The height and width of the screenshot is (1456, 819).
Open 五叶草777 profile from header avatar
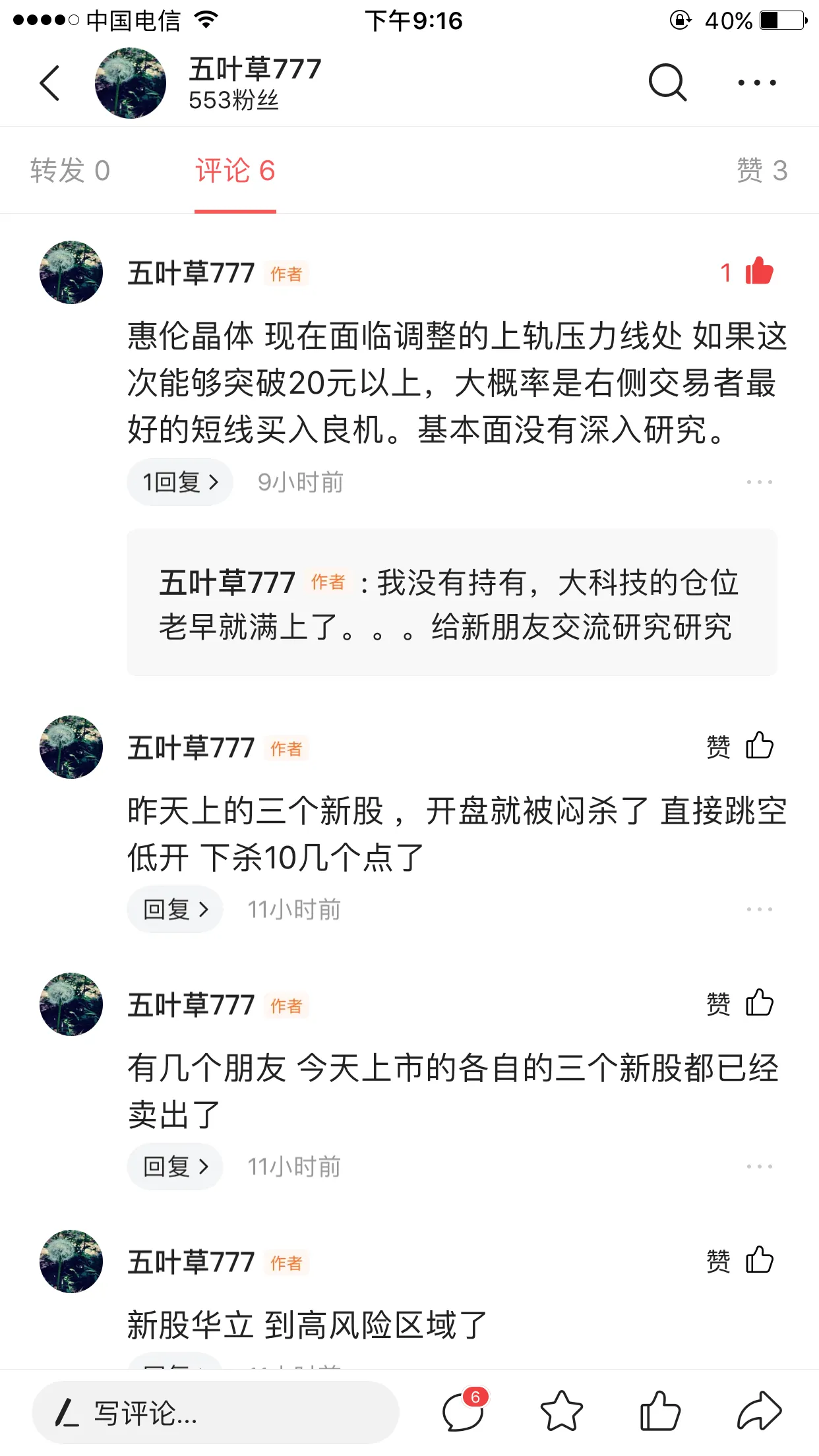(x=131, y=83)
